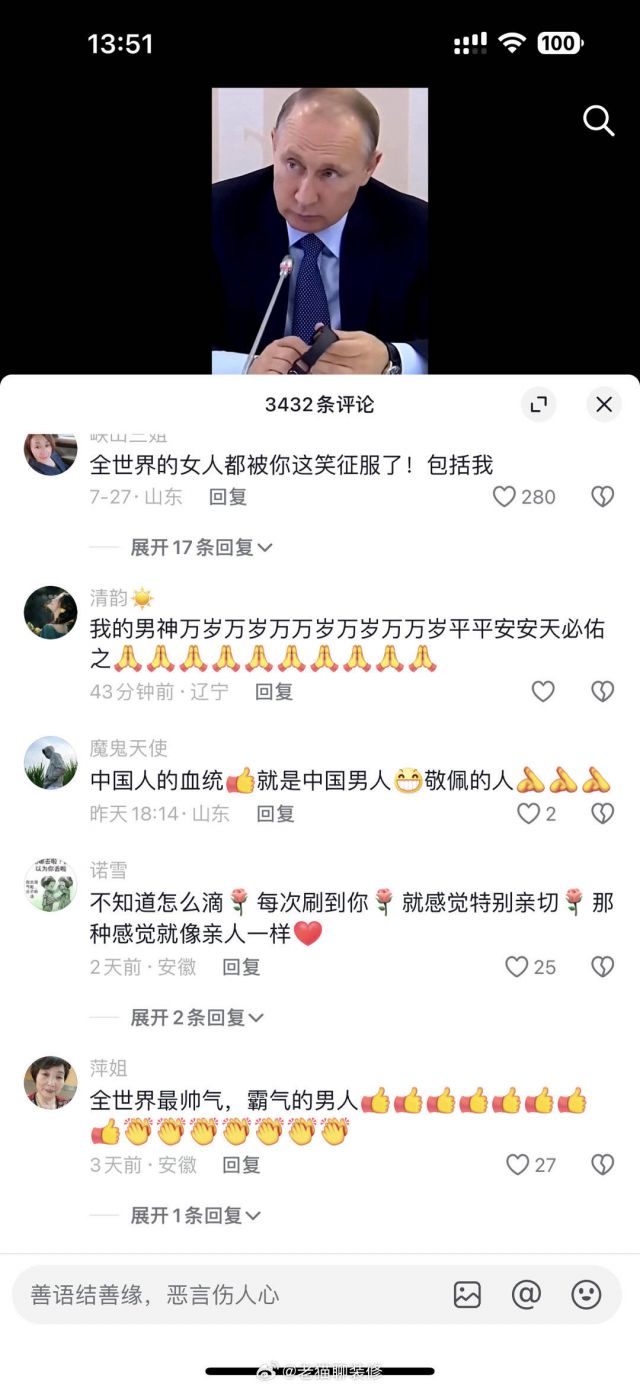Like the comment with 280 likes

click(x=505, y=497)
